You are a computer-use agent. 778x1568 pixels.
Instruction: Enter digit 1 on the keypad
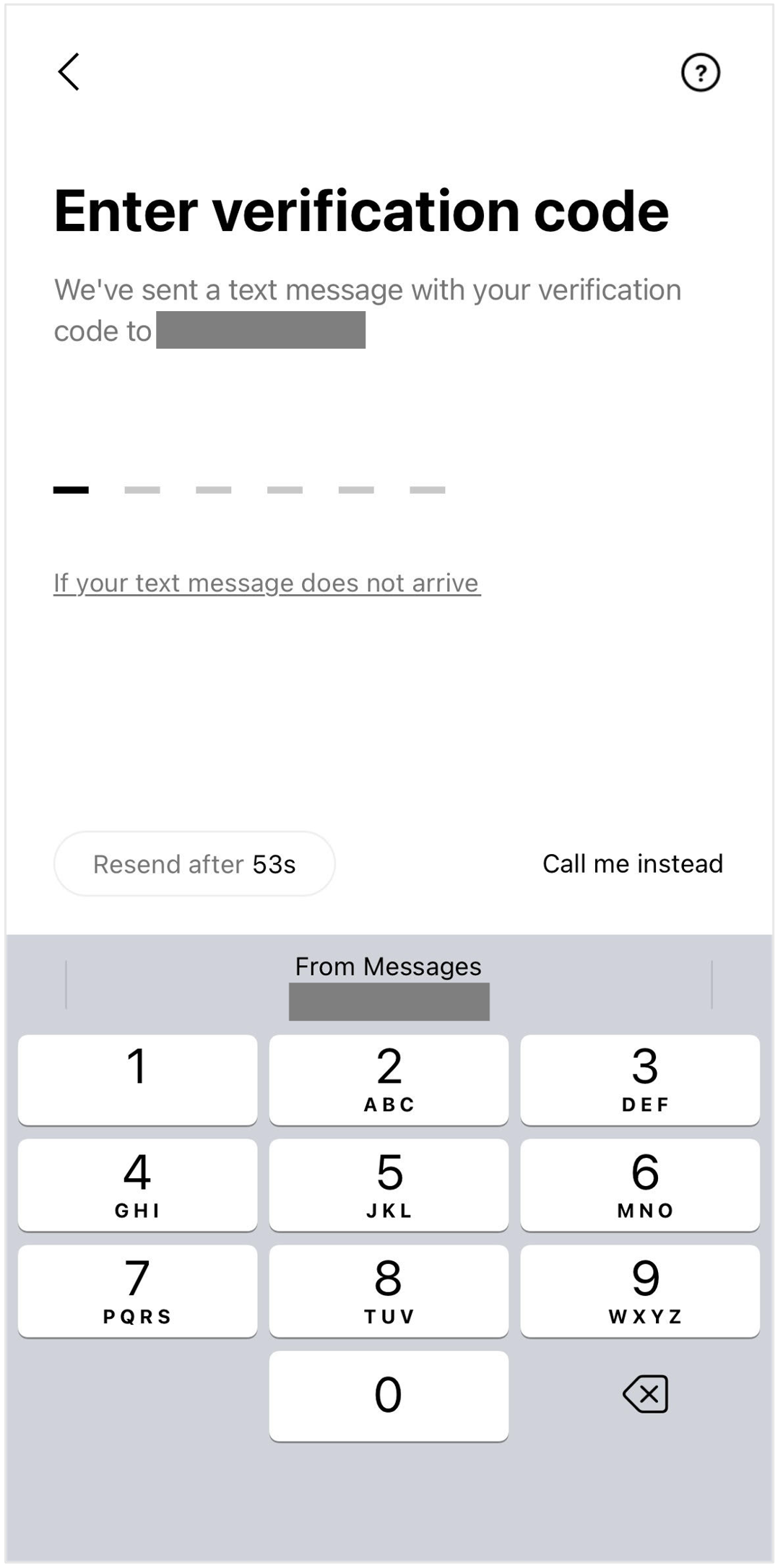(x=137, y=1080)
